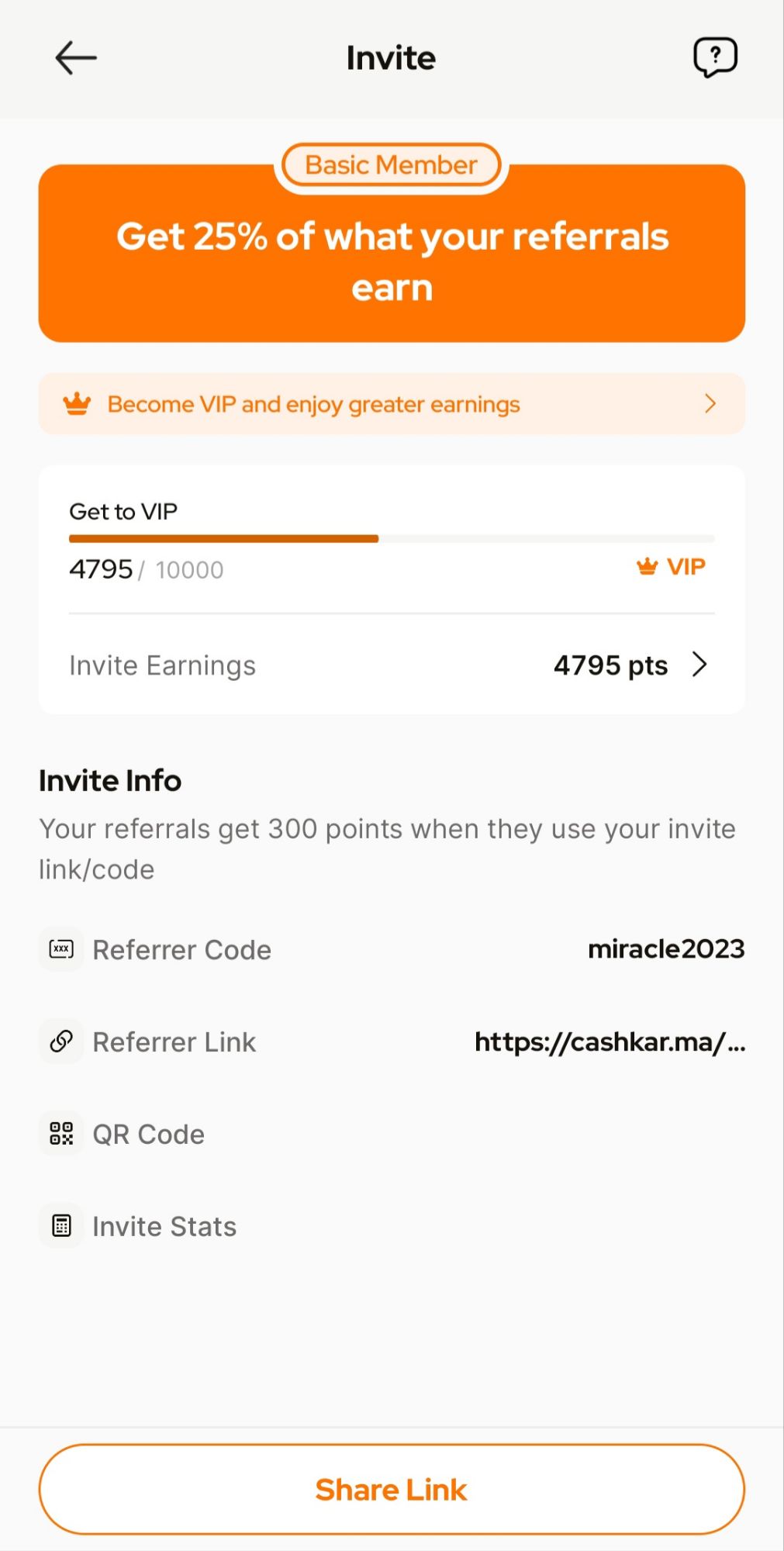Open the Invite Stats row
Image resolution: width=784 pixels, height=1551 pixels.
164,1226
